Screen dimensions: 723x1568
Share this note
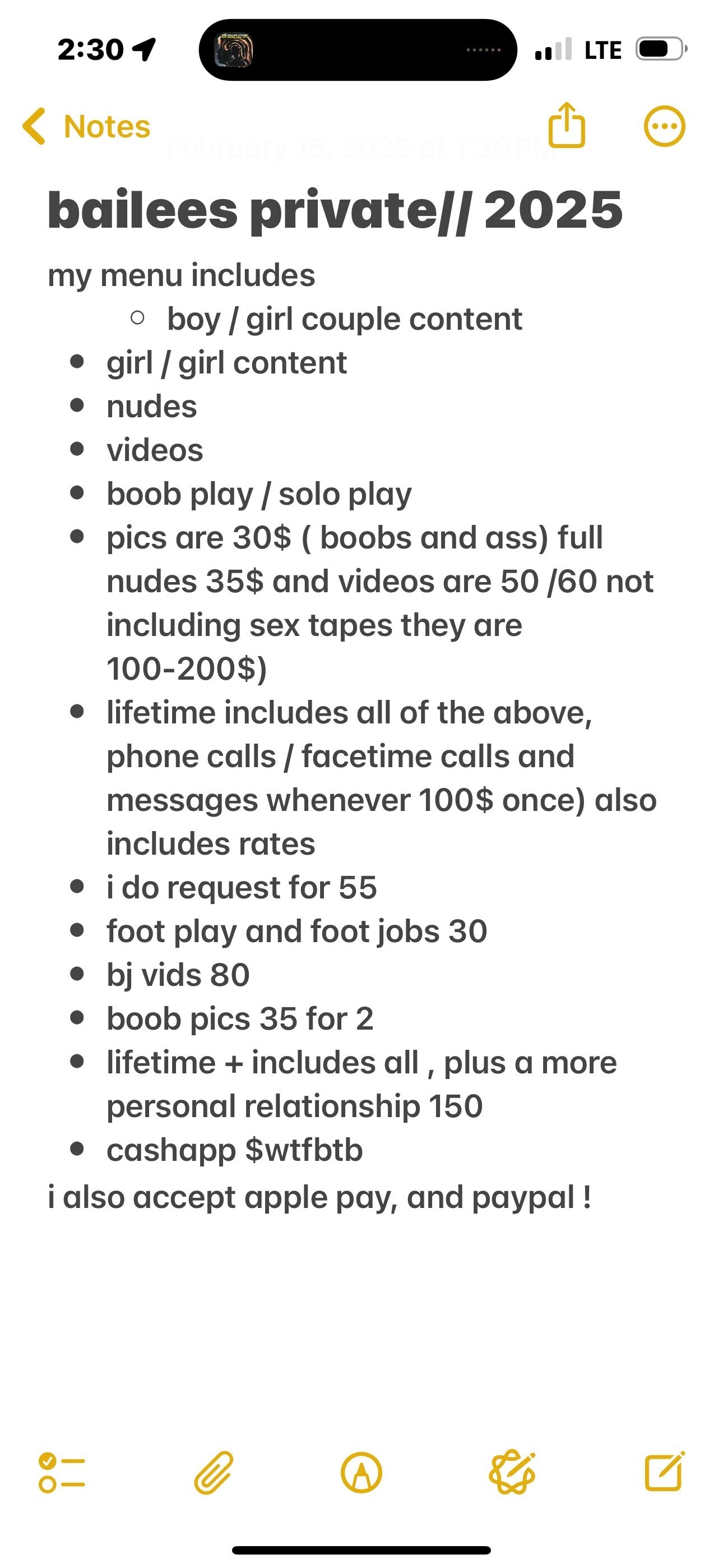567,126
